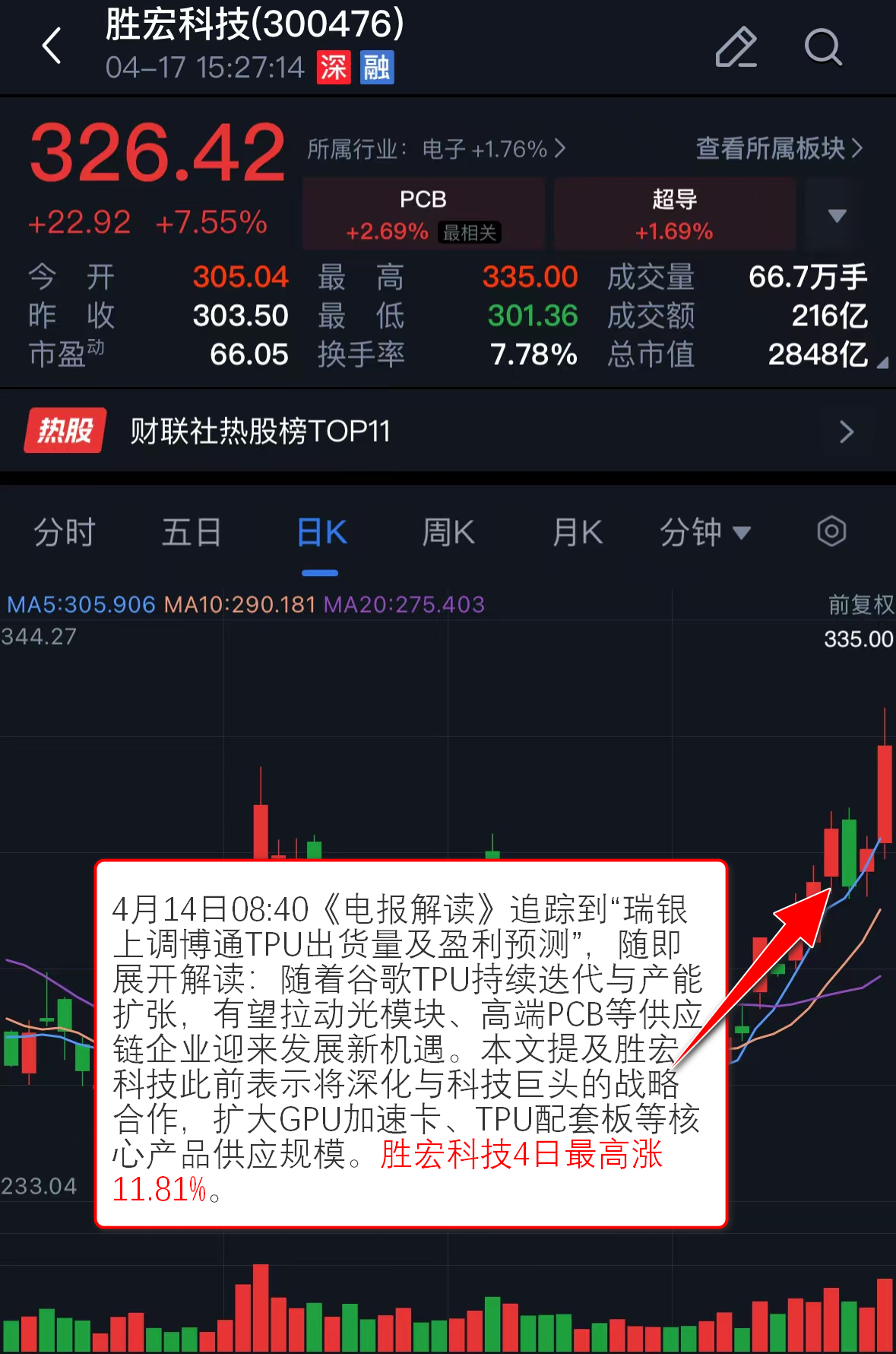896x1354 pixels.
Task: Open the 分钟 interval dropdown
Action: pyautogui.click(x=704, y=532)
